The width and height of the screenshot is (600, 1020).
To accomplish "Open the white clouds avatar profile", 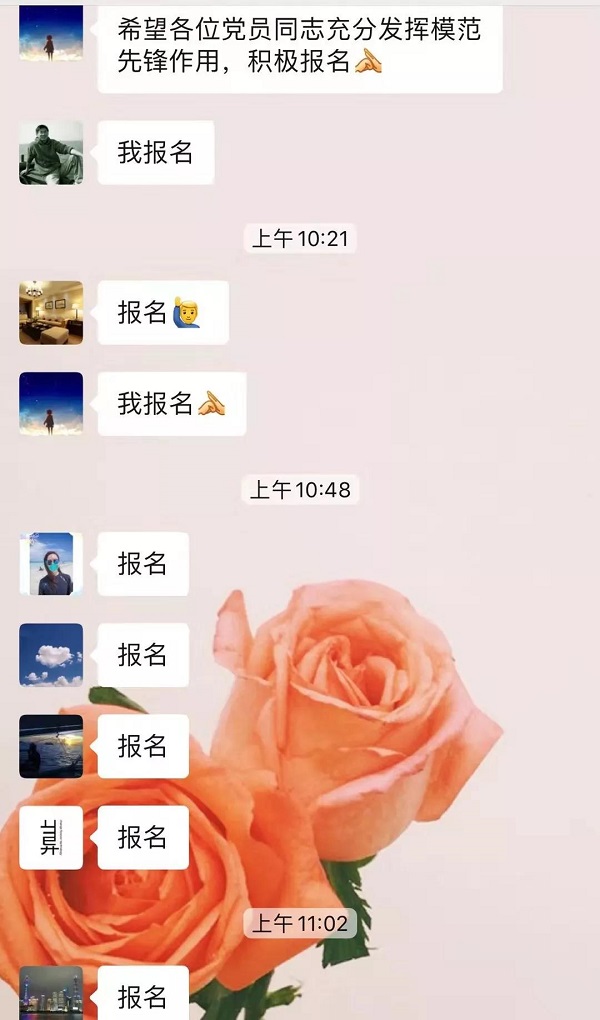I will point(51,655).
